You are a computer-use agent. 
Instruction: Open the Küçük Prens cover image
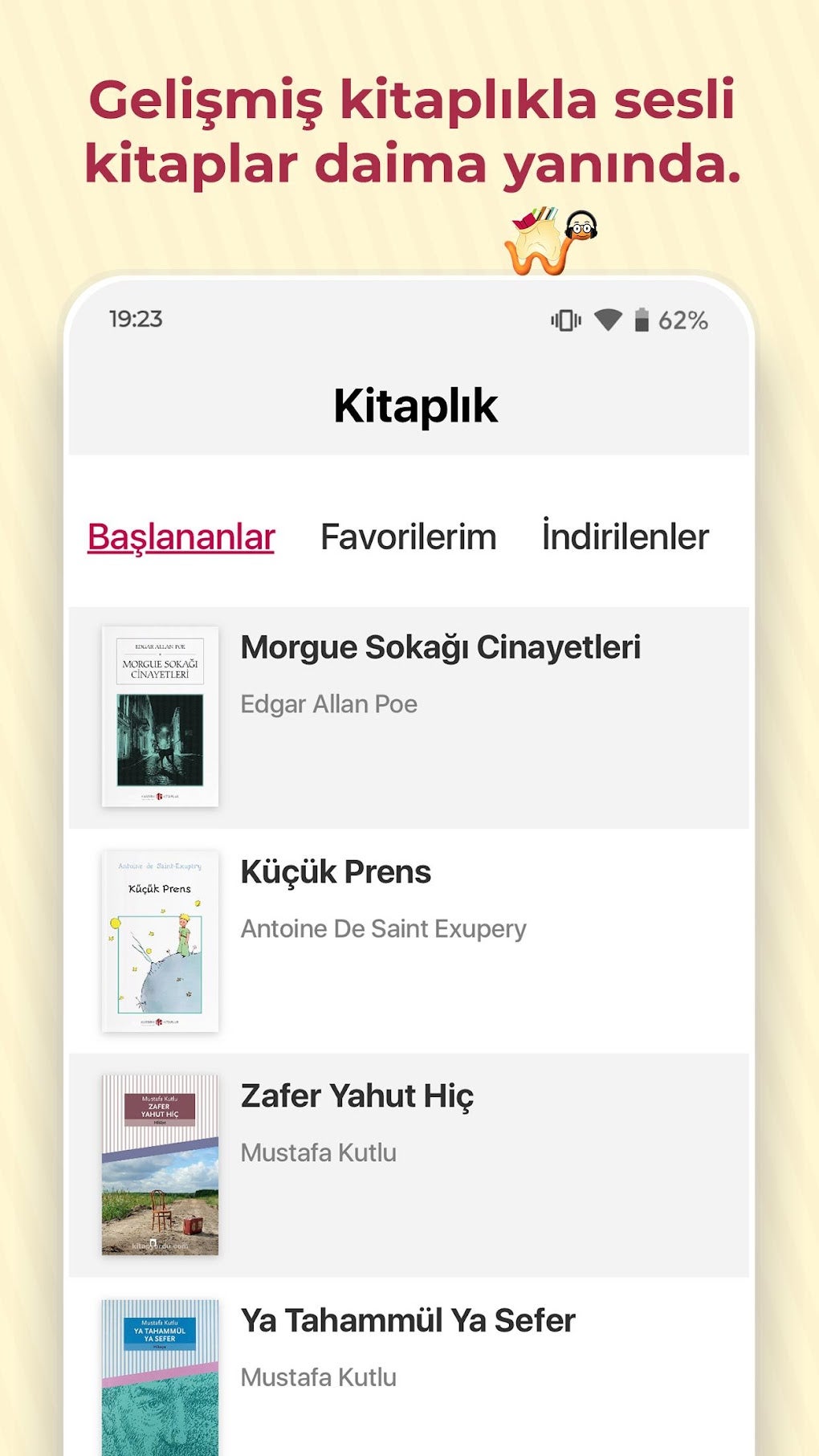(158, 940)
